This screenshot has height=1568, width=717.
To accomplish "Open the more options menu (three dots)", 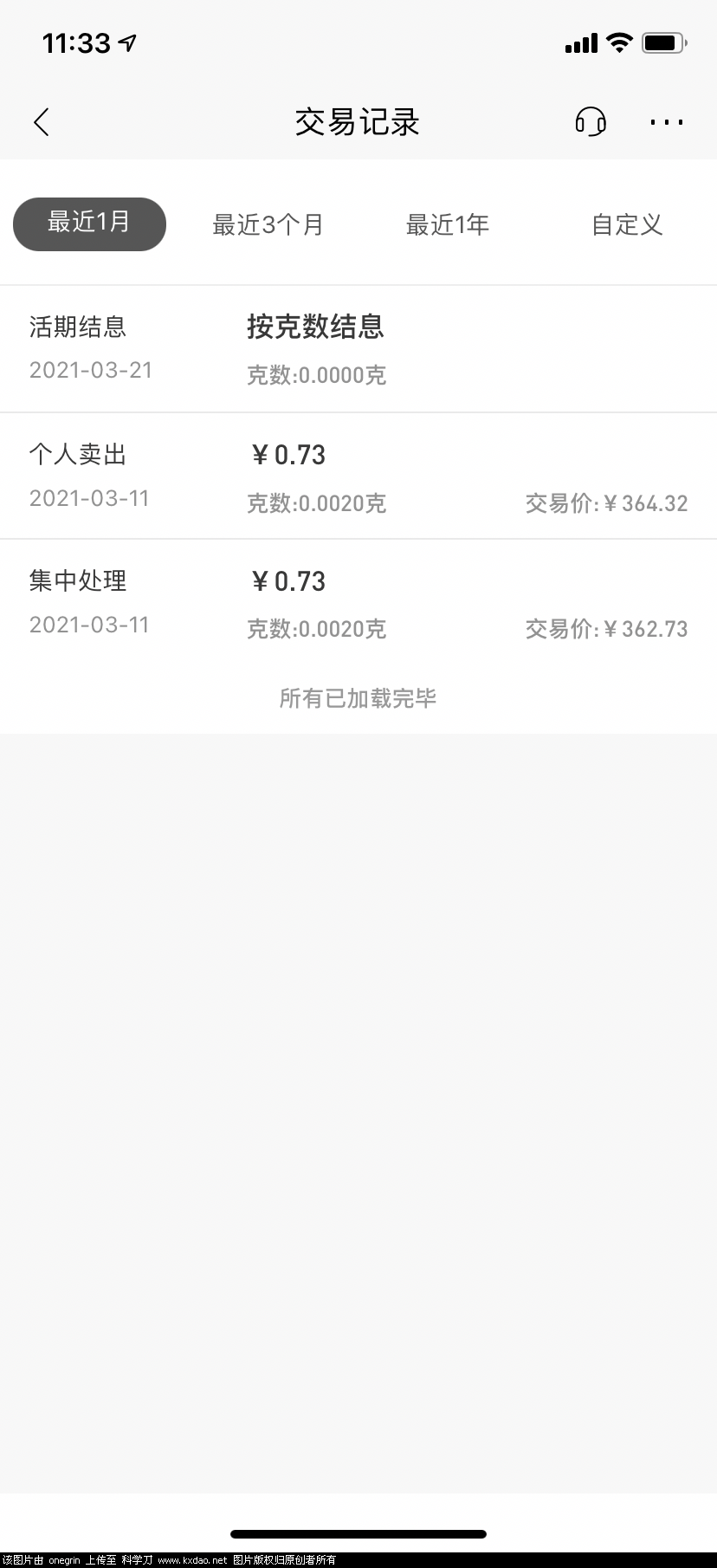I will [666, 122].
